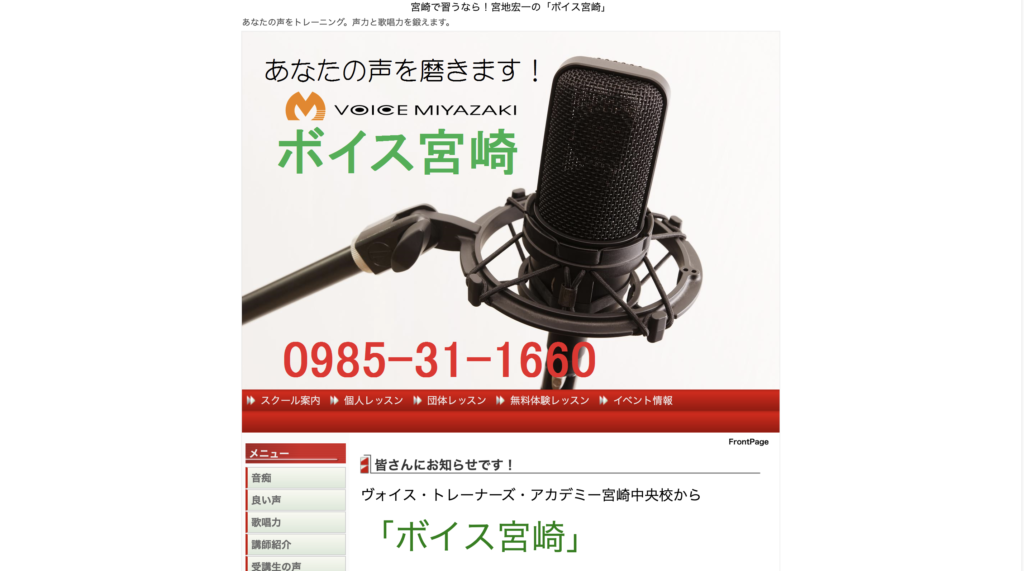The image size is (1024, 571).
Task: Open 無料体験レッスン page
Action: 549,400
